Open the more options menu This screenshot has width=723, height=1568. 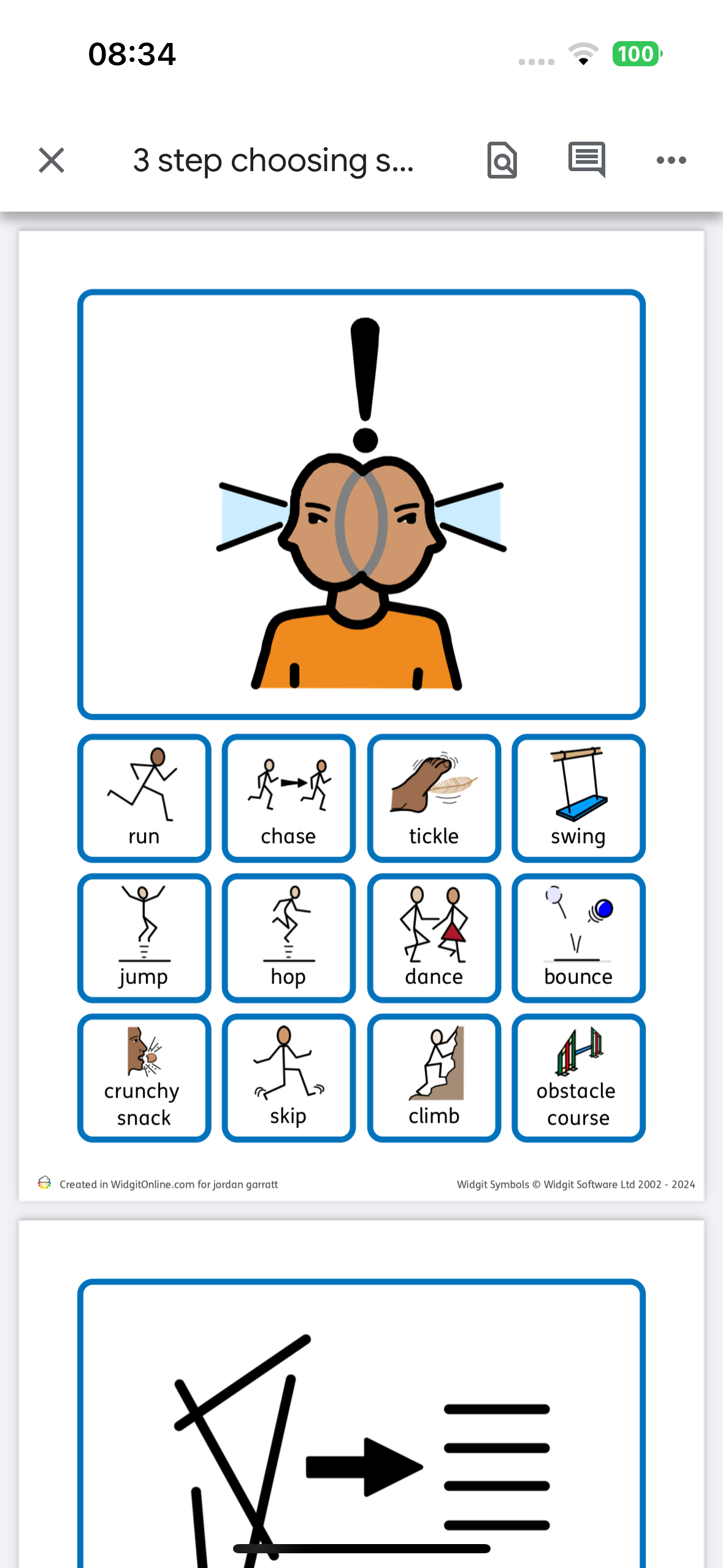coord(671,161)
